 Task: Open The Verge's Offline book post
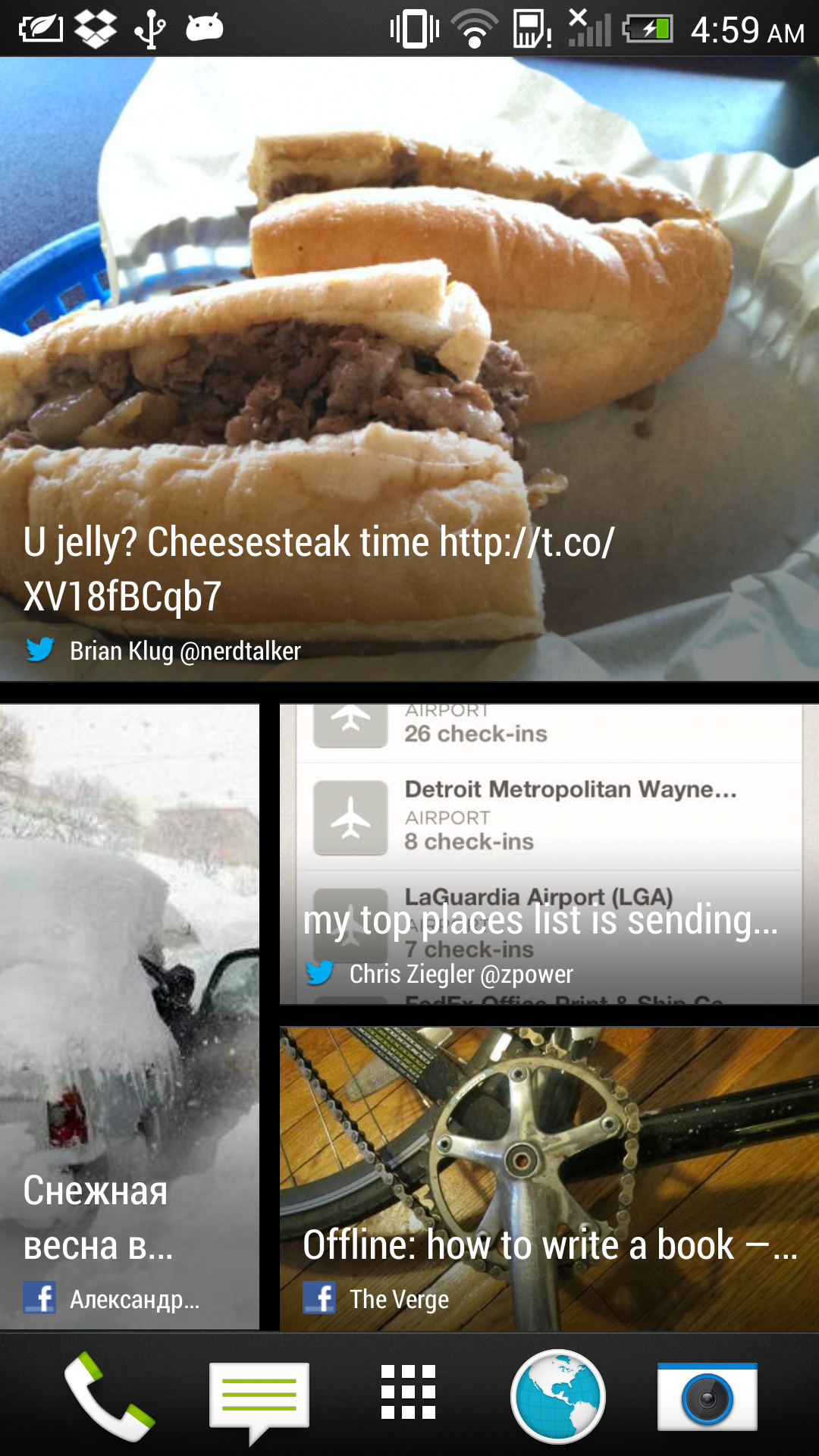click(x=549, y=1178)
